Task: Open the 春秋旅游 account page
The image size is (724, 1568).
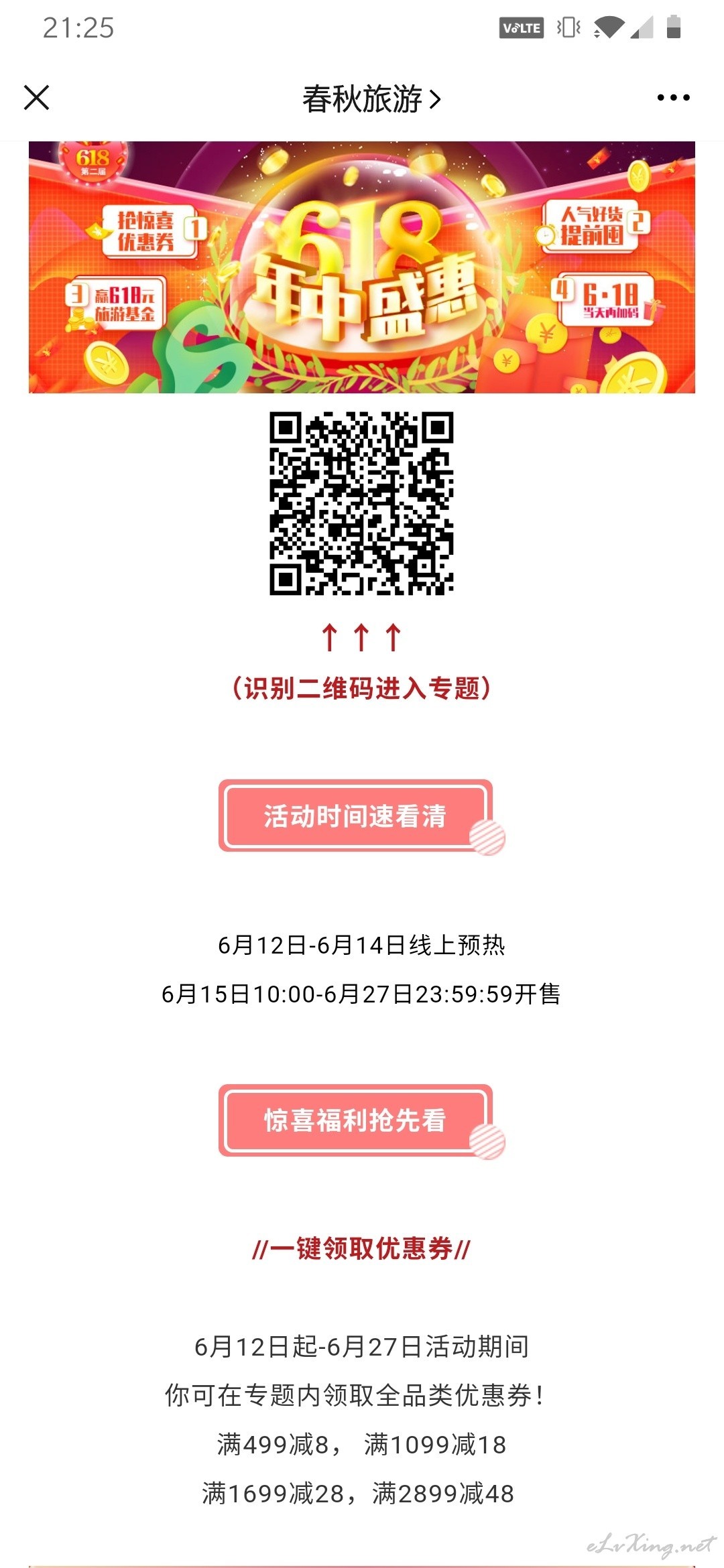Action: coord(371,99)
